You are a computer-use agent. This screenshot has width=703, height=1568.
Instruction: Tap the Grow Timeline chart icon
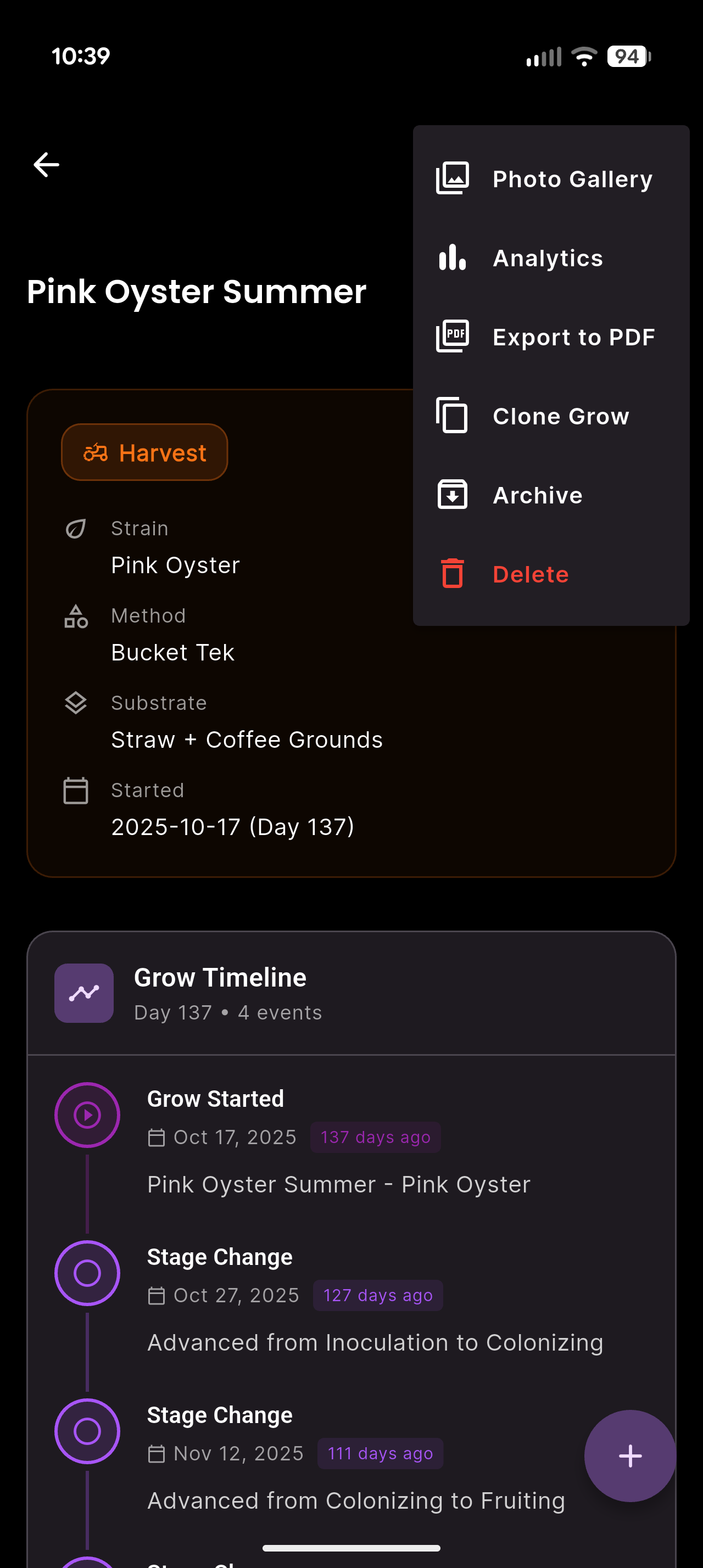tap(84, 993)
